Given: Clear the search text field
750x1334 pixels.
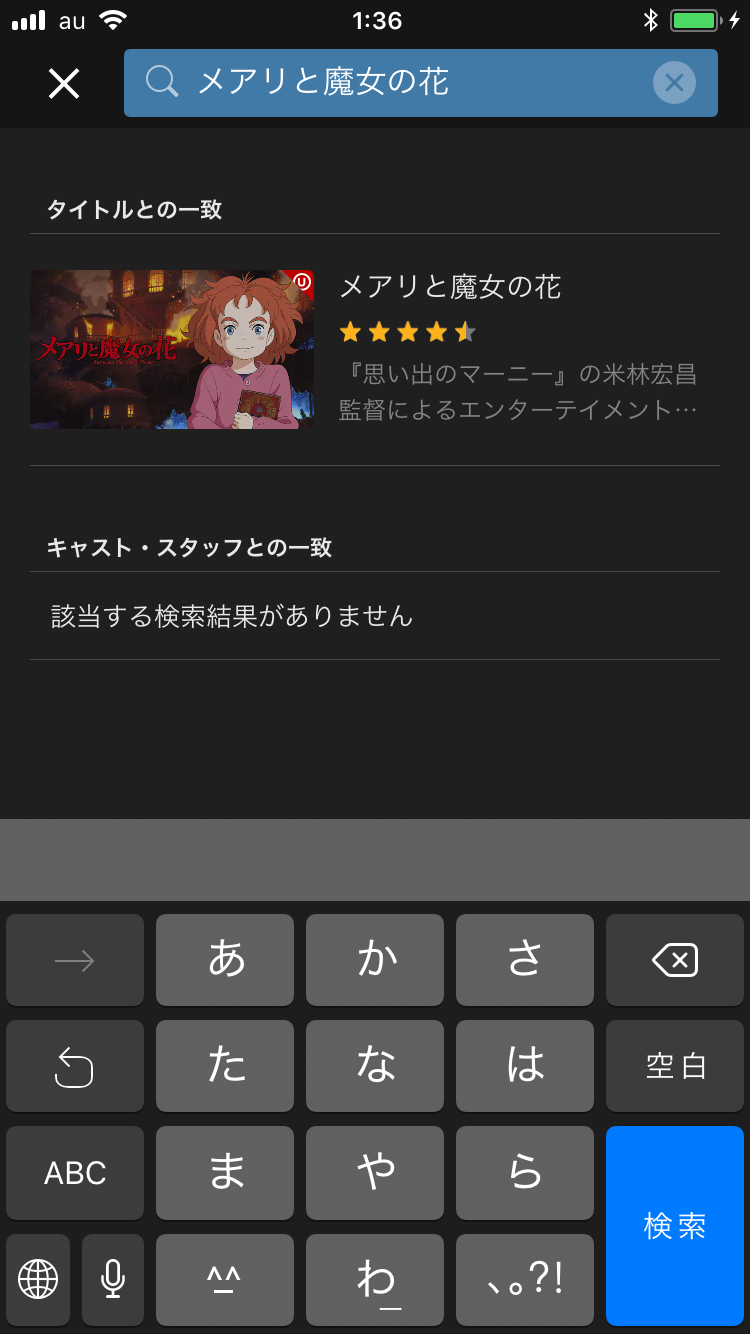Looking at the screenshot, I should coord(674,83).
